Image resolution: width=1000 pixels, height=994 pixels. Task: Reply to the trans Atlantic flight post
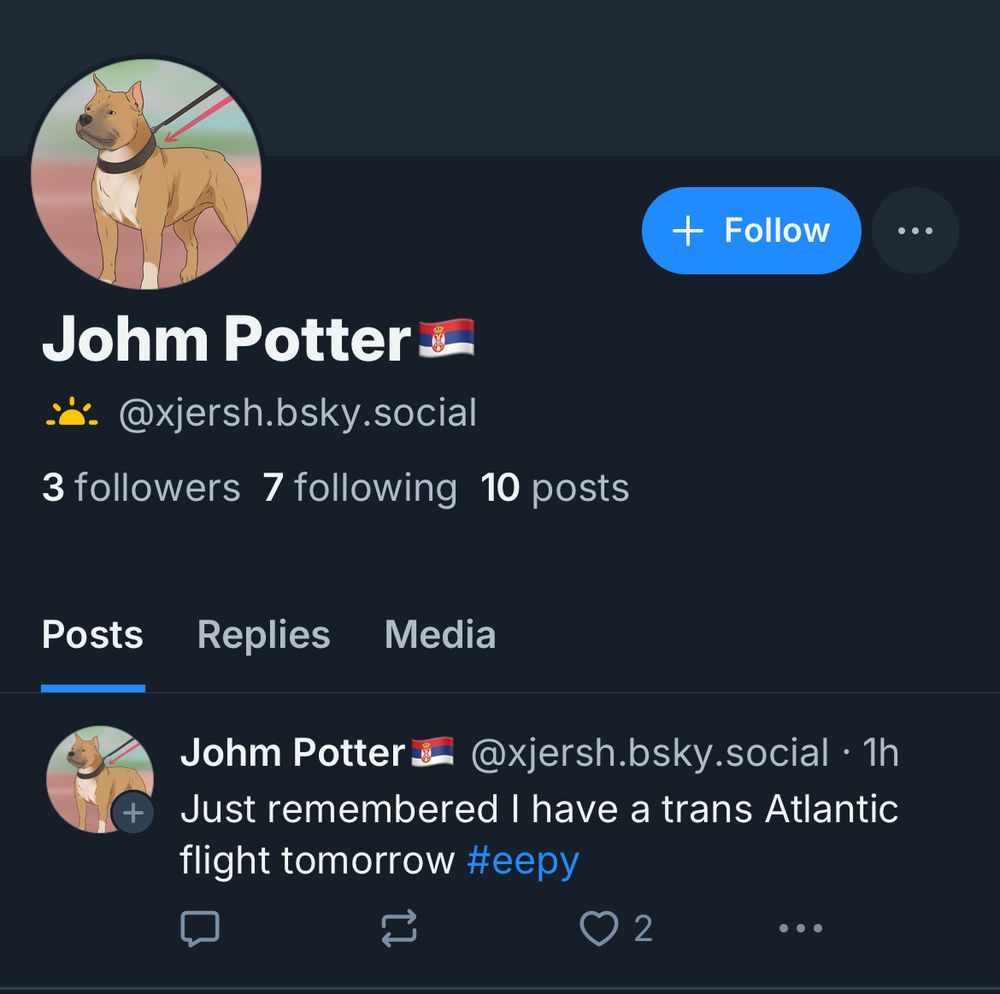tap(200, 928)
